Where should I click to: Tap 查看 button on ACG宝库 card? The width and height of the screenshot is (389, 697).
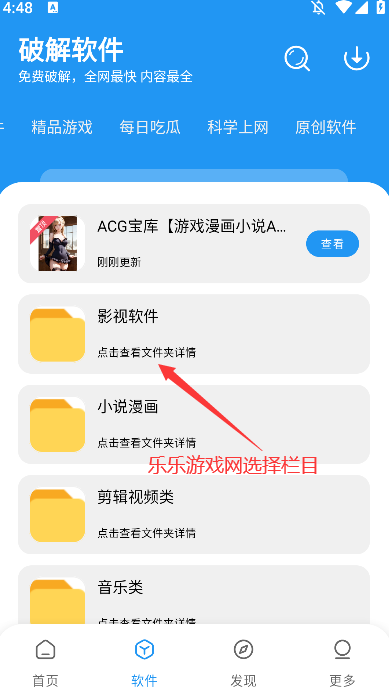(x=332, y=244)
